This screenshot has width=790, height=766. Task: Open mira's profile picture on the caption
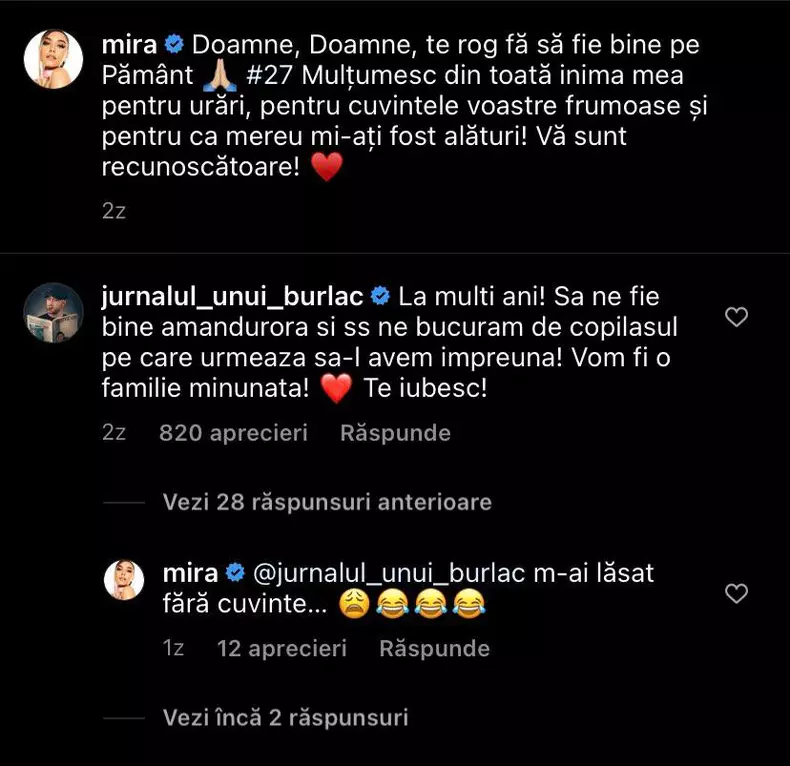point(51,59)
